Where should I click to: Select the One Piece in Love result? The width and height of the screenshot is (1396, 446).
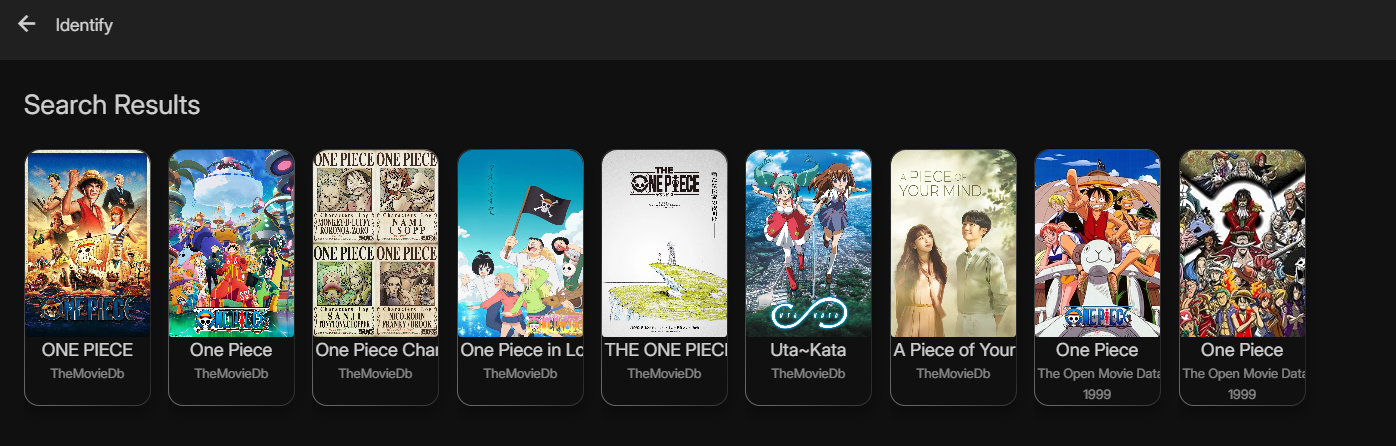(x=520, y=244)
